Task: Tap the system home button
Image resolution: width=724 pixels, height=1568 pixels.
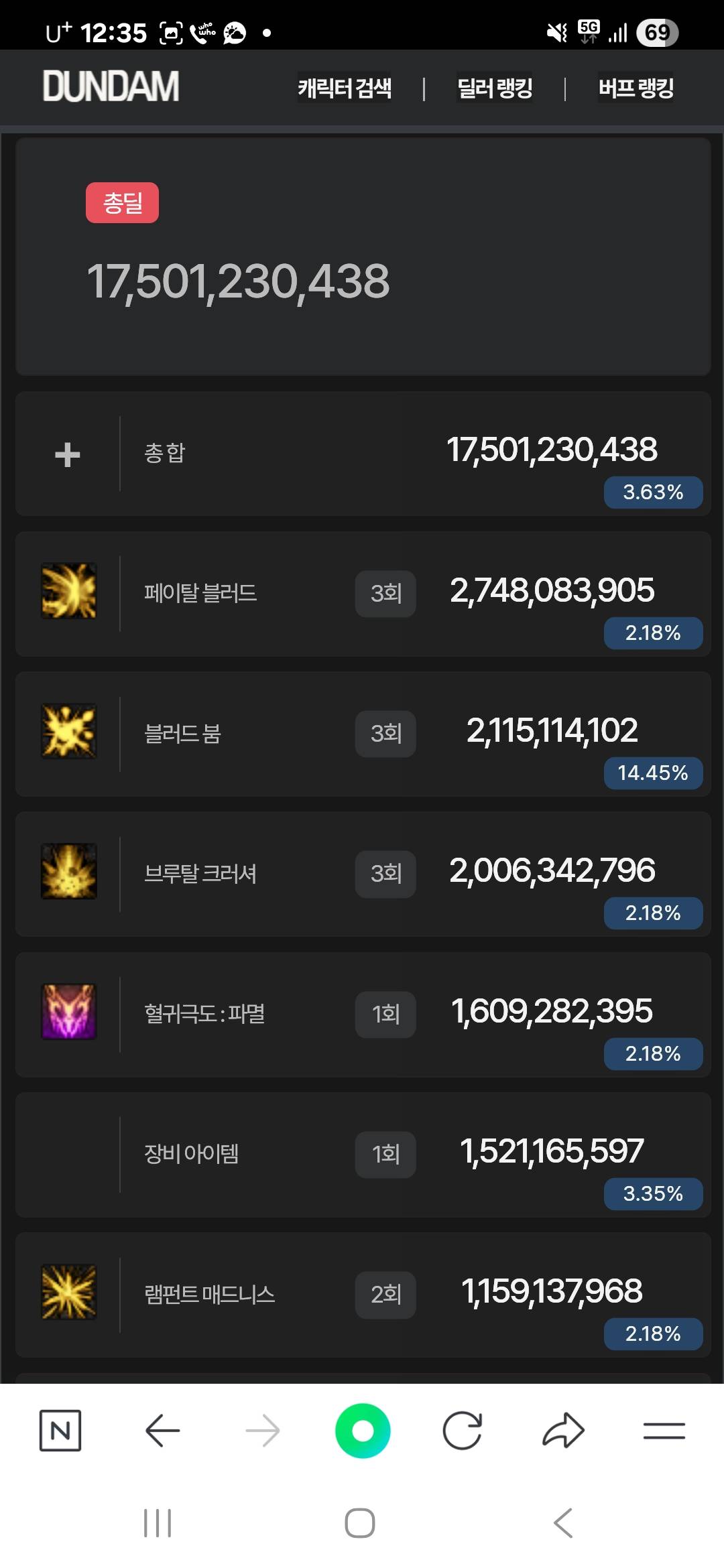Action: click(x=360, y=1523)
